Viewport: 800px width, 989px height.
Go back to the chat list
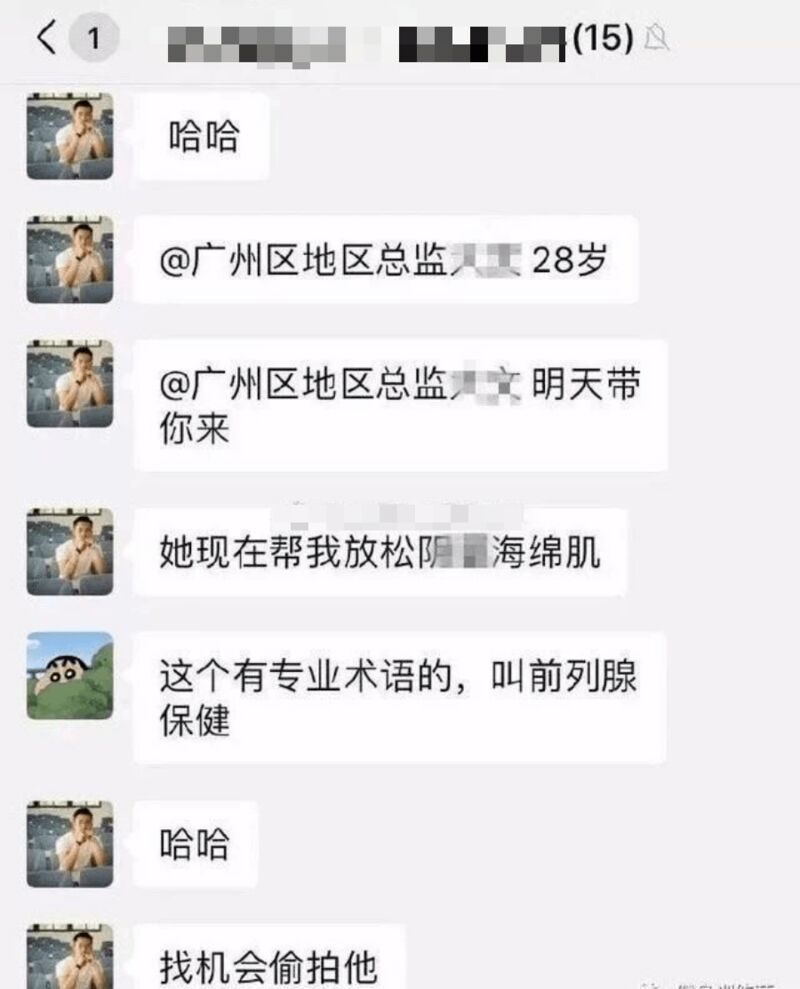tap(47, 38)
